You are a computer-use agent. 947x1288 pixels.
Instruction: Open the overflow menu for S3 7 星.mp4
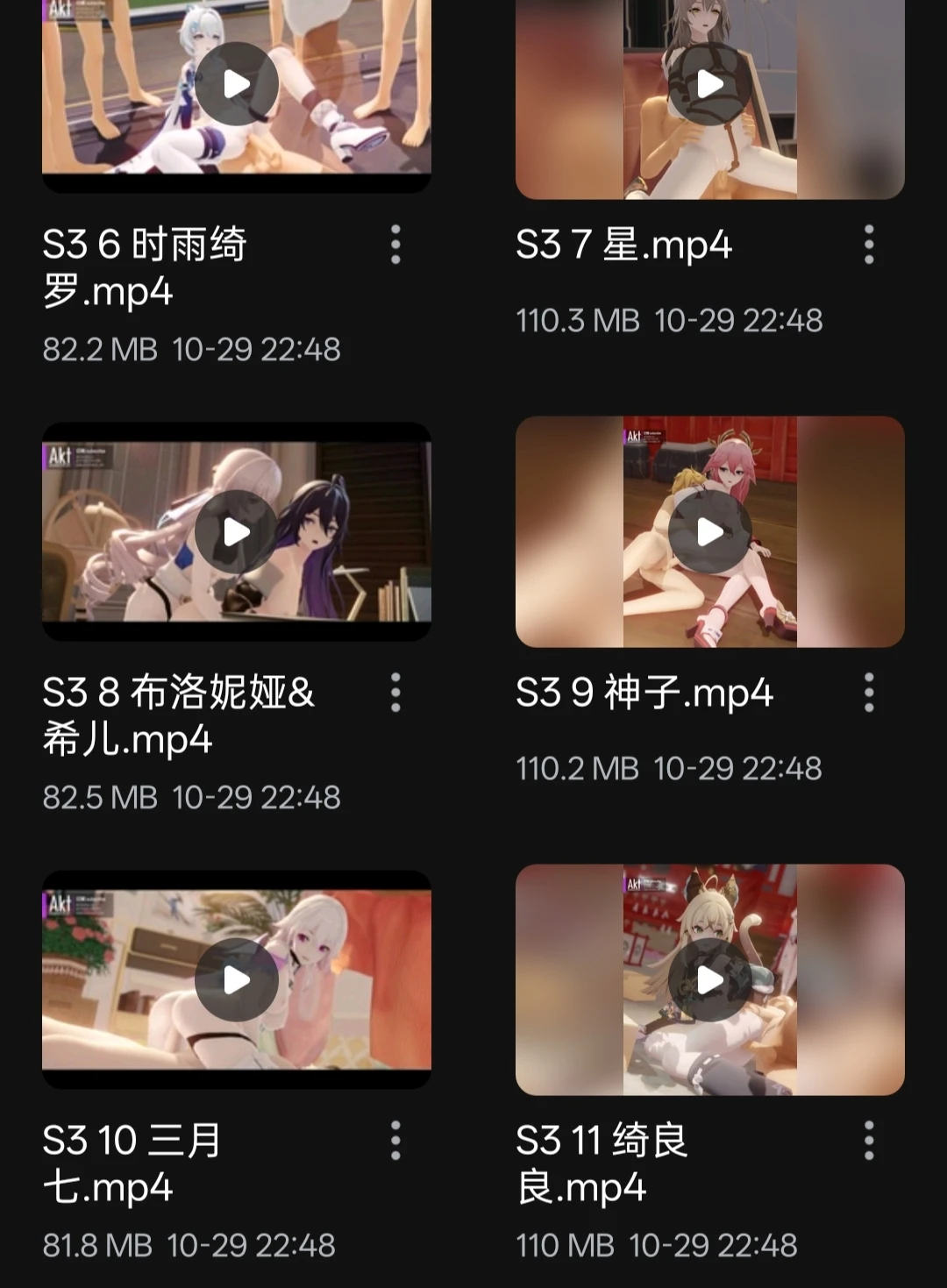869,245
